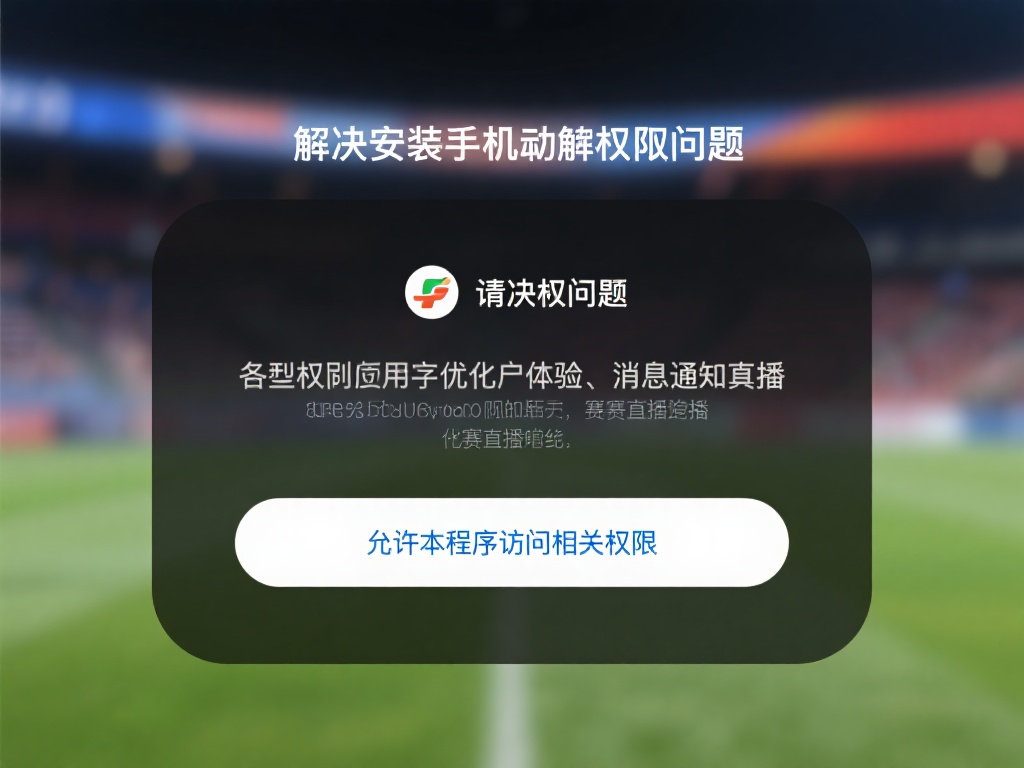Tap the 允许本程序访问相关权限 button

[x=511, y=542]
